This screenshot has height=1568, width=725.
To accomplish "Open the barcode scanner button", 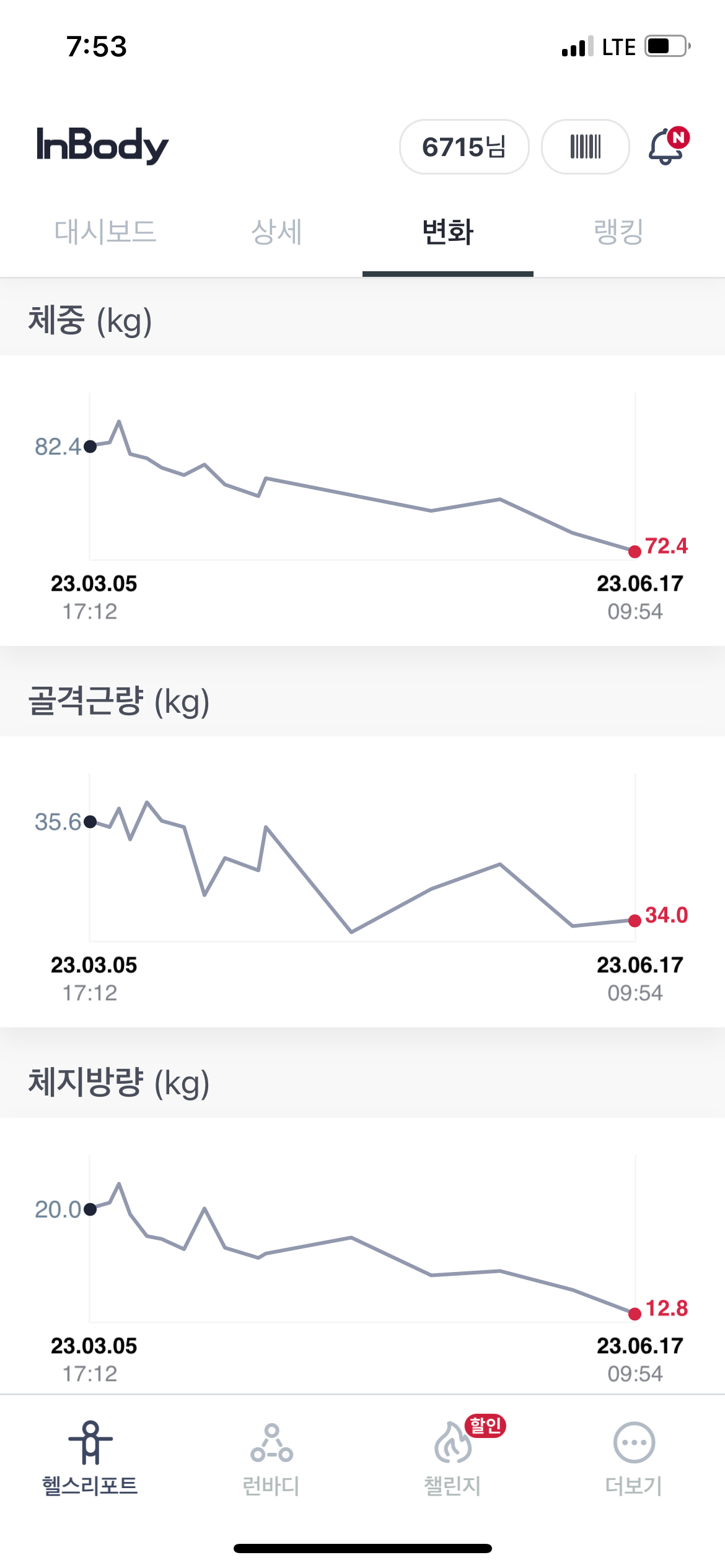I will 586,147.
